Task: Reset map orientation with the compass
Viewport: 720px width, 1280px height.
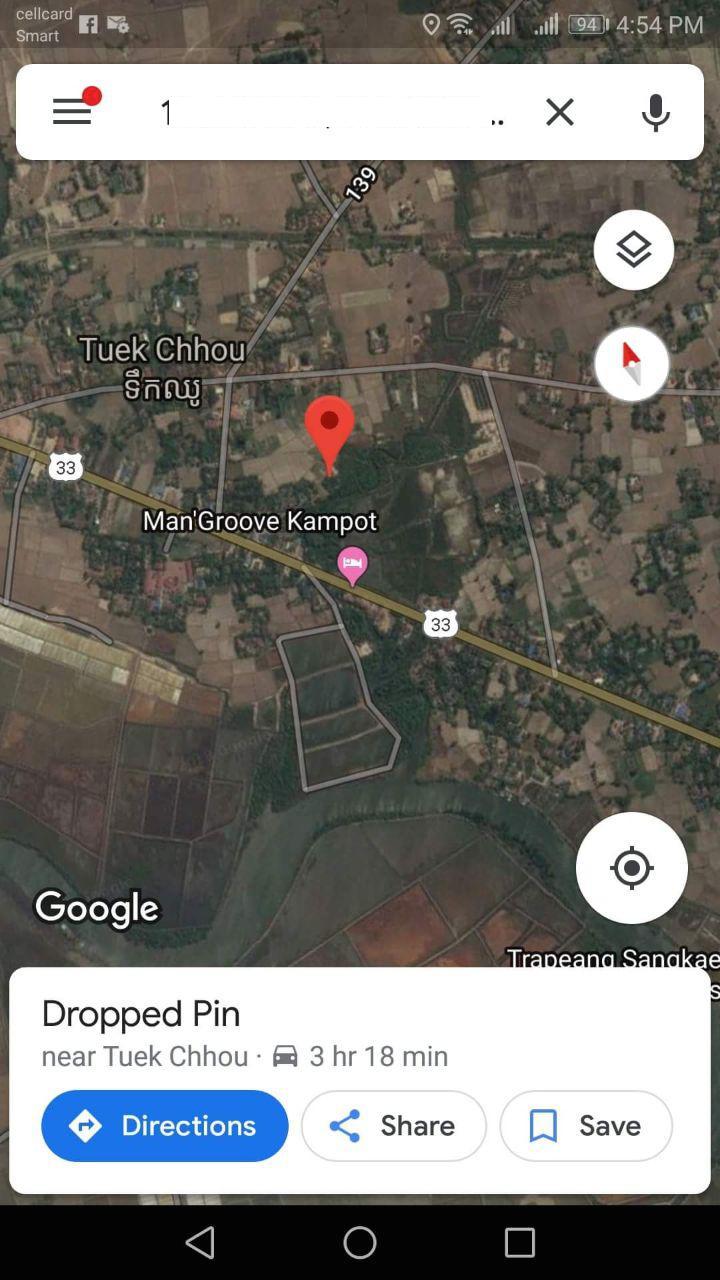Action: pyautogui.click(x=632, y=364)
